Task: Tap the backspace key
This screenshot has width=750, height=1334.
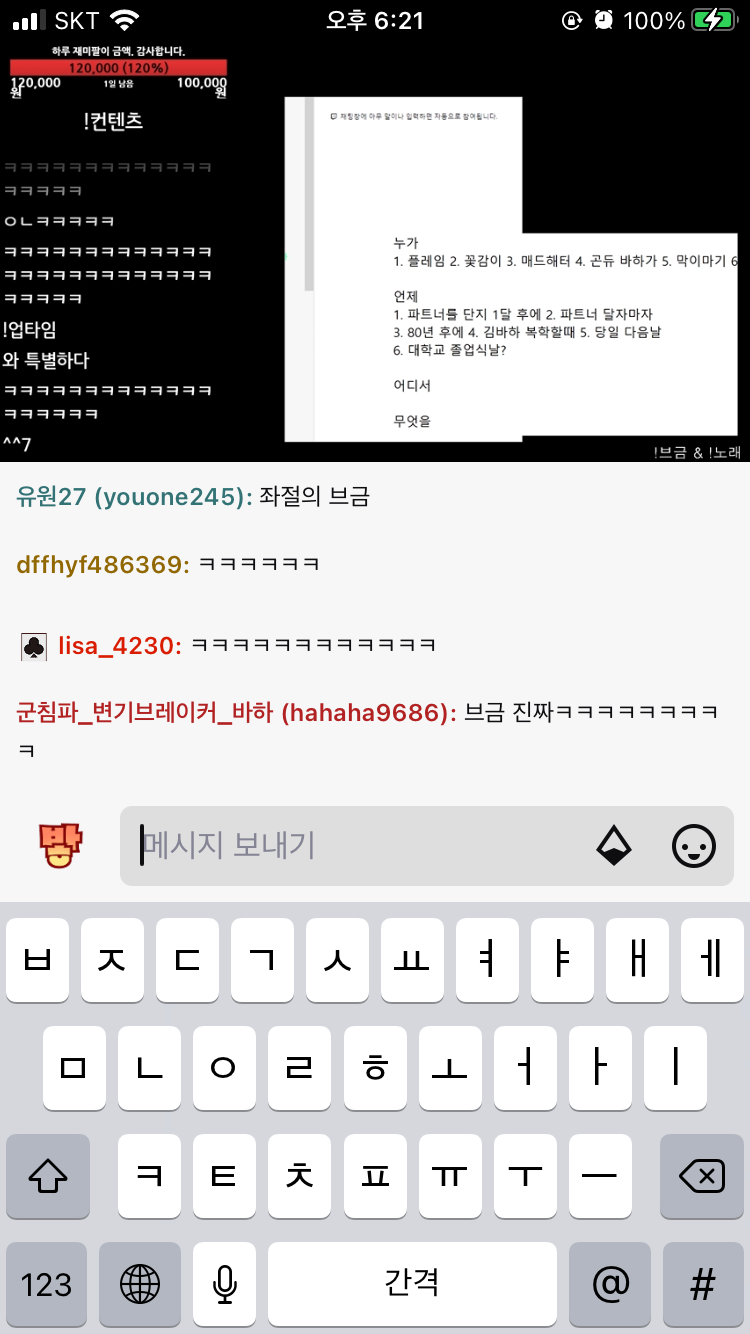Action: coord(702,1176)
